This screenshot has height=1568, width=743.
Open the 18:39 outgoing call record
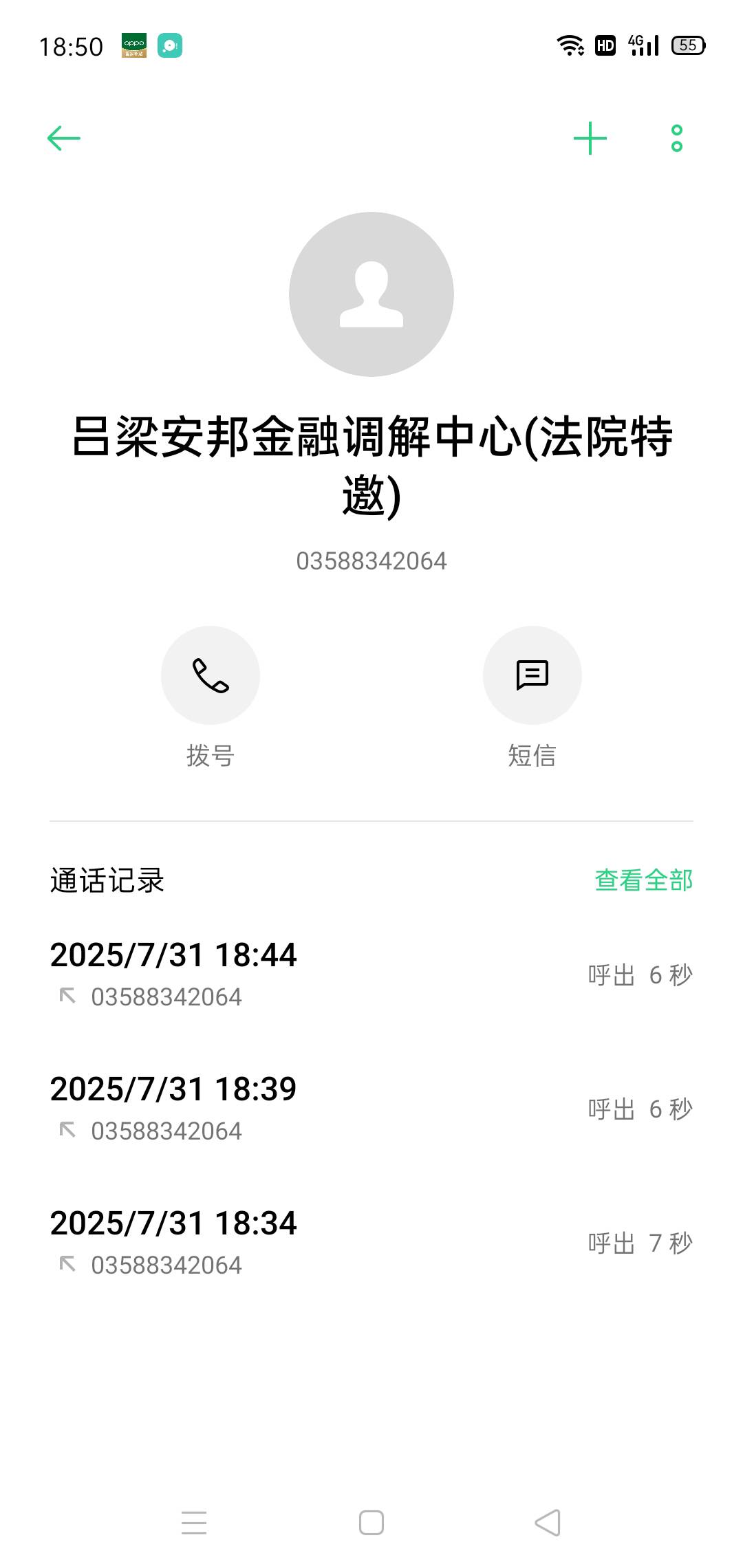[371, 1109]
